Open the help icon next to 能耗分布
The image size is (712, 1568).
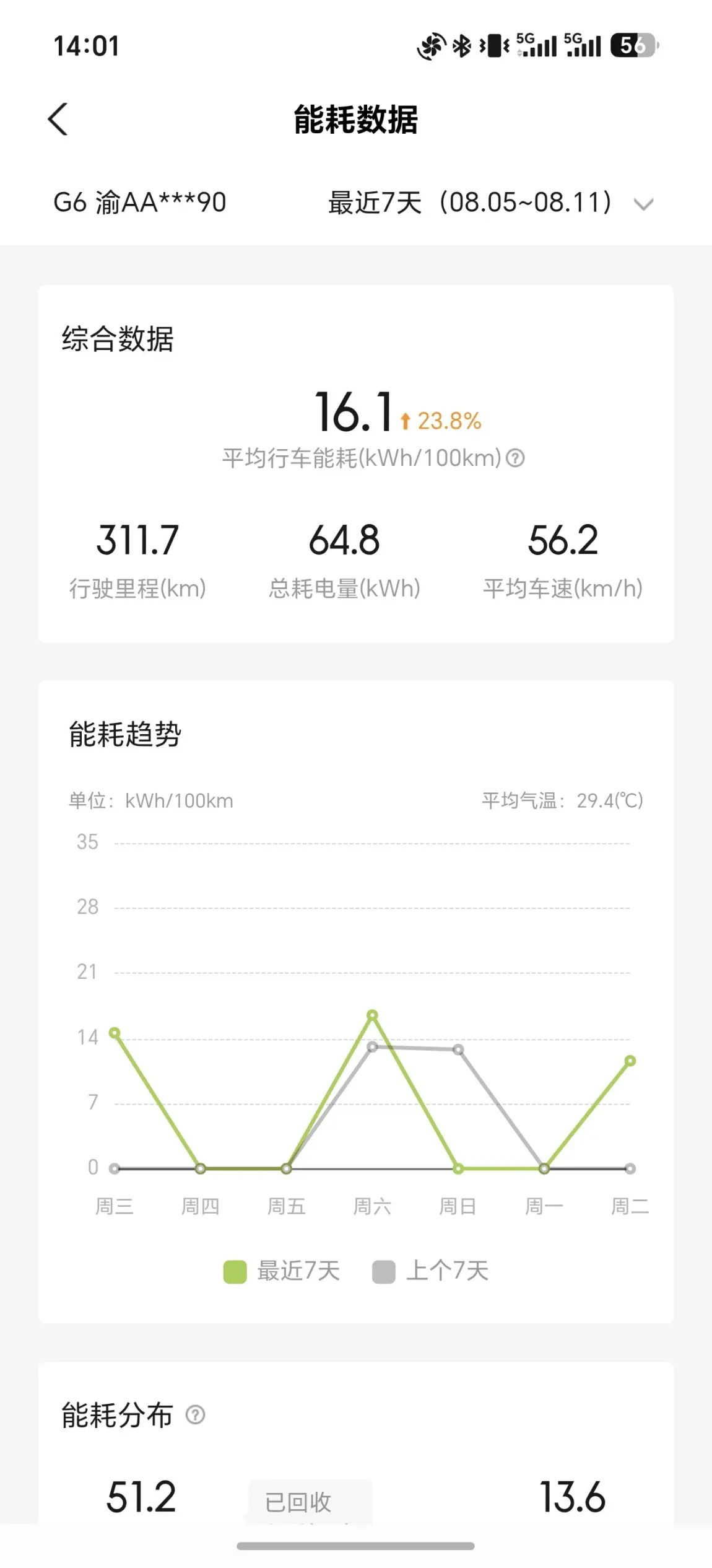click(x=196, y=1414)
